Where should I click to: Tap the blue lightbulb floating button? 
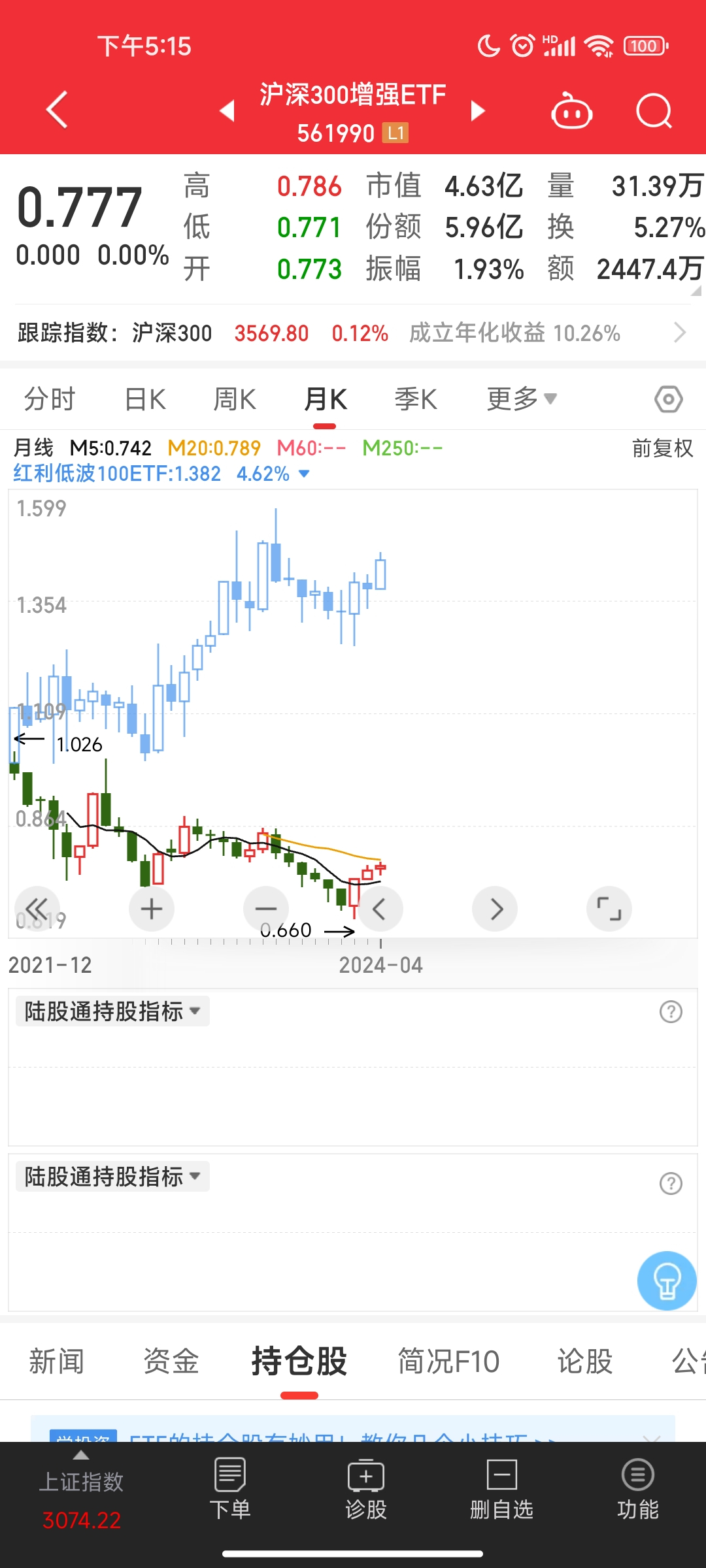click(667, 1281)
